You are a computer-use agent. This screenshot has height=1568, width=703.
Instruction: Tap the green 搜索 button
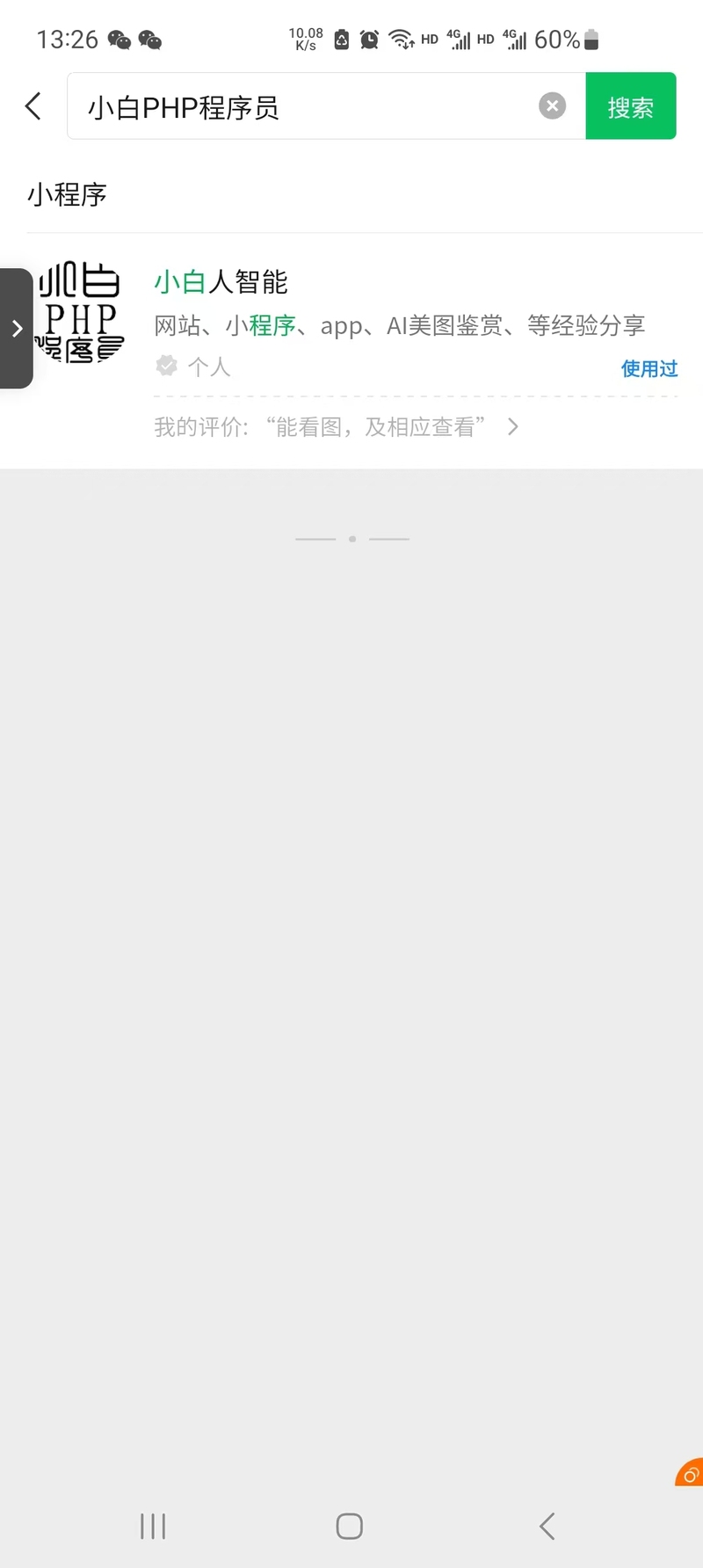coord(631,106)
